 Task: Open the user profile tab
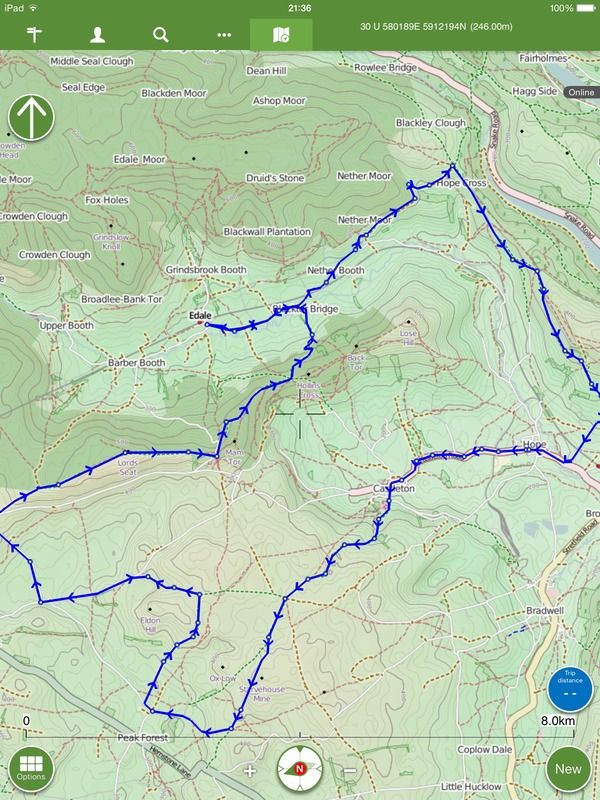tap(97, 34)
